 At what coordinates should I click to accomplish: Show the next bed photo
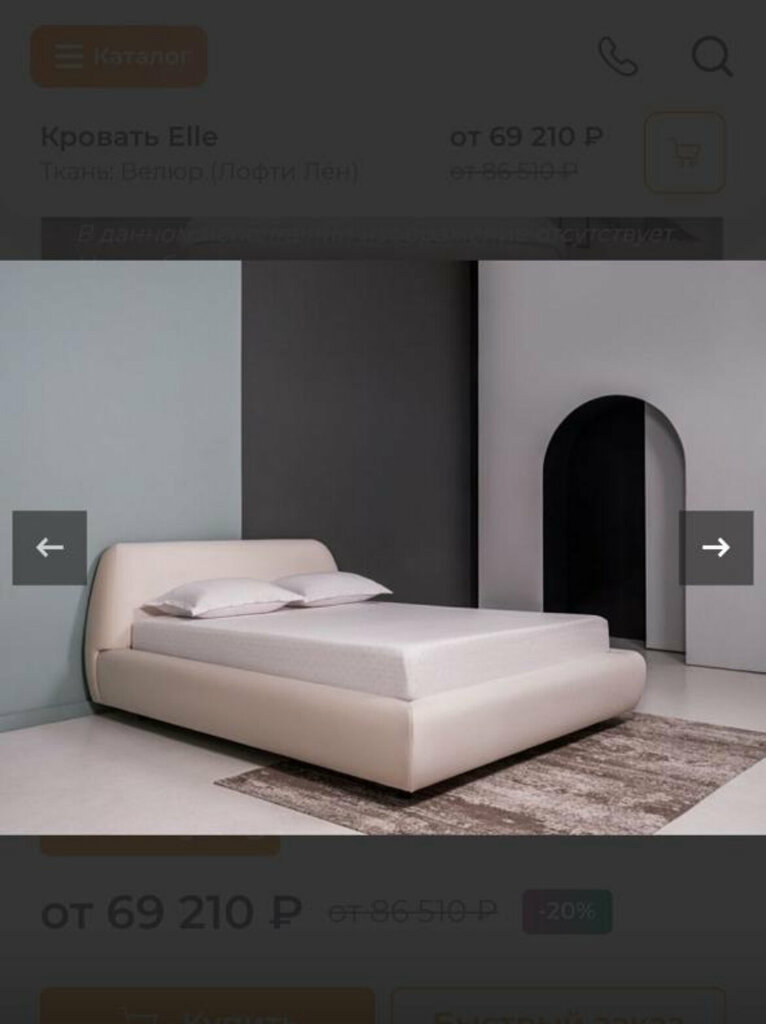tap(716, 547)
